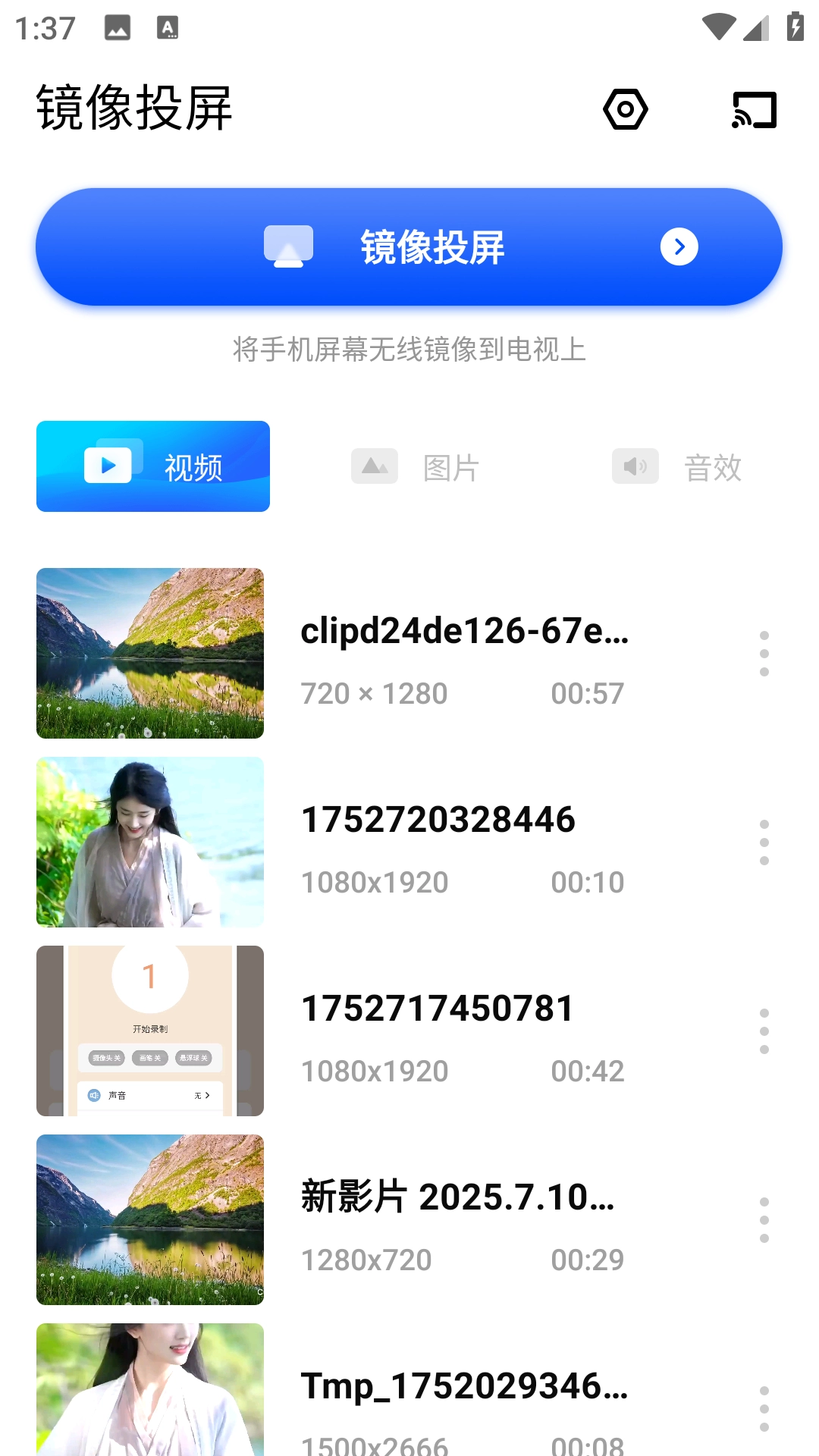The height and width of the screenshot is (1456, 819).
Task: Click the speaker icon next to 音效
Action: click(x=635, y=466)
